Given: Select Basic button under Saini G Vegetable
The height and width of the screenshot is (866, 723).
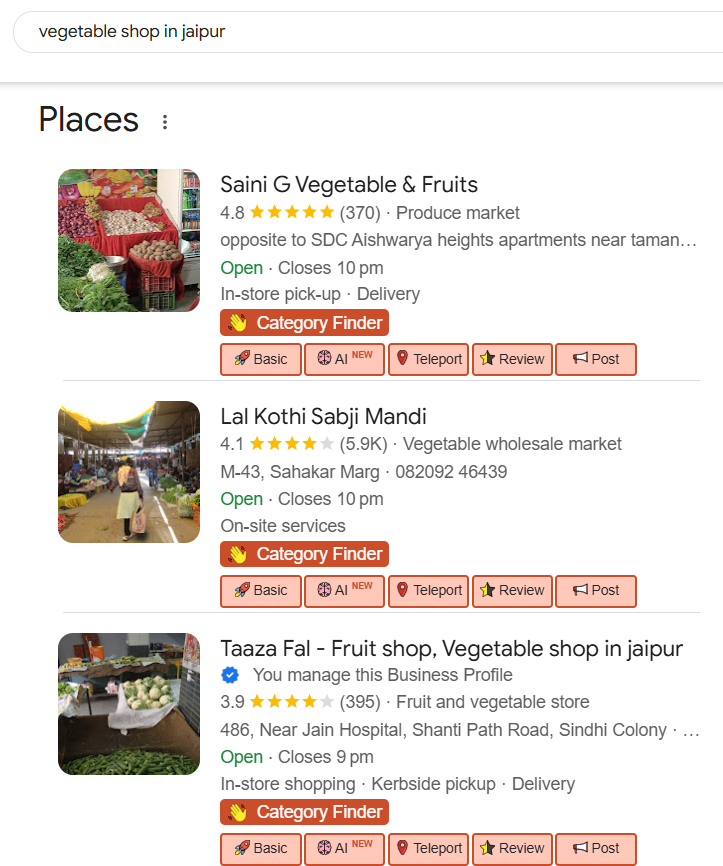Looking at the screenshot, I should [261, 359].
